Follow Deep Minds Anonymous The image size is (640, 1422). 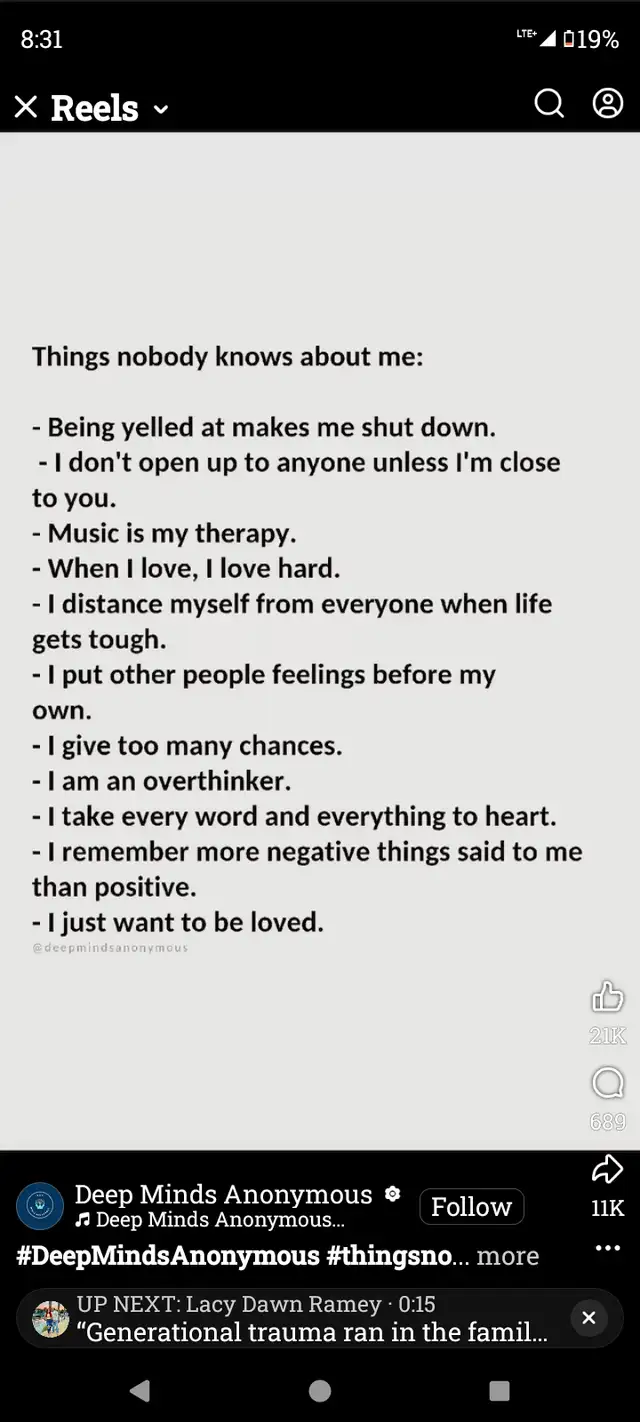pyautogui.click(x=471, y=1207)
